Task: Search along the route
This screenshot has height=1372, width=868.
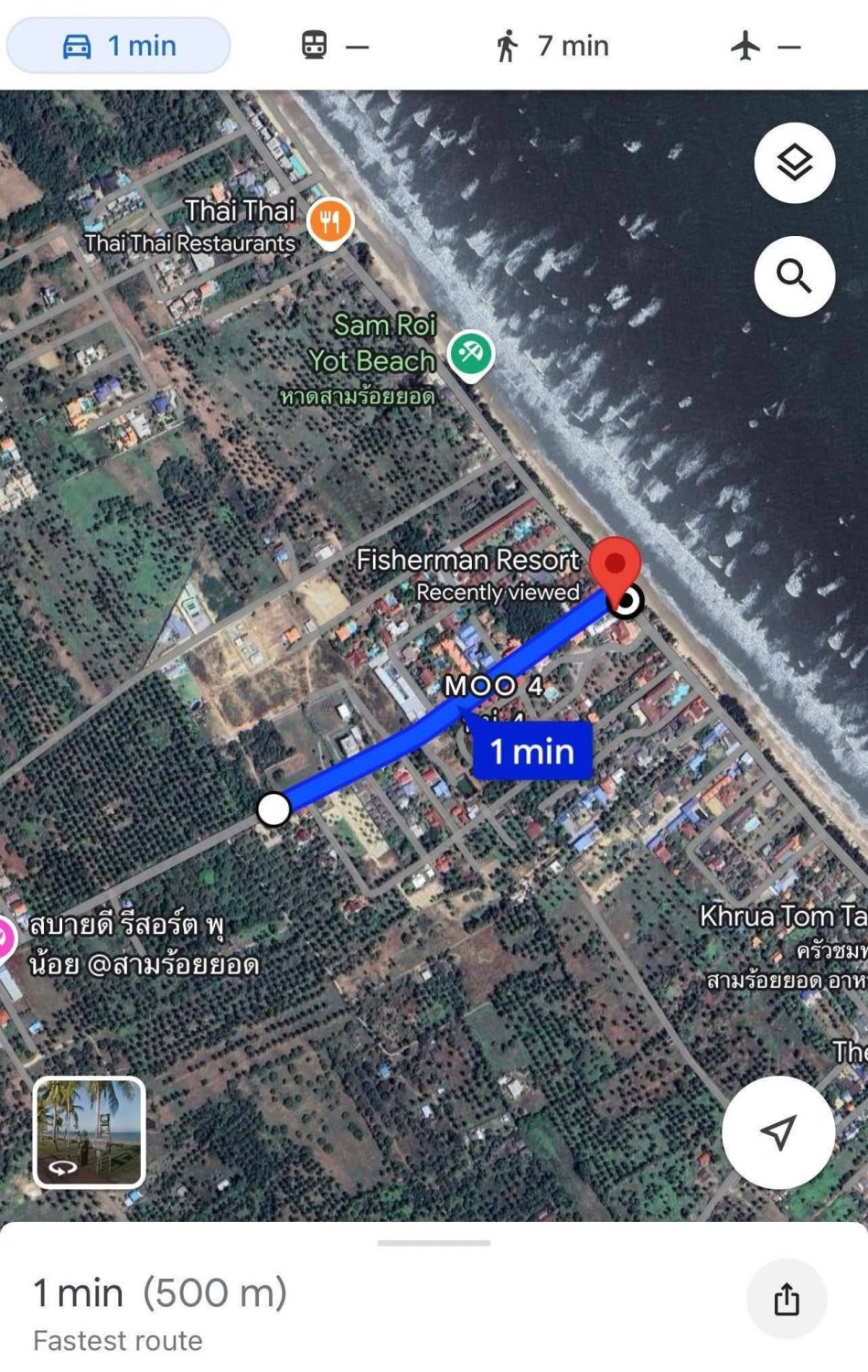Action: click(794, 276)
